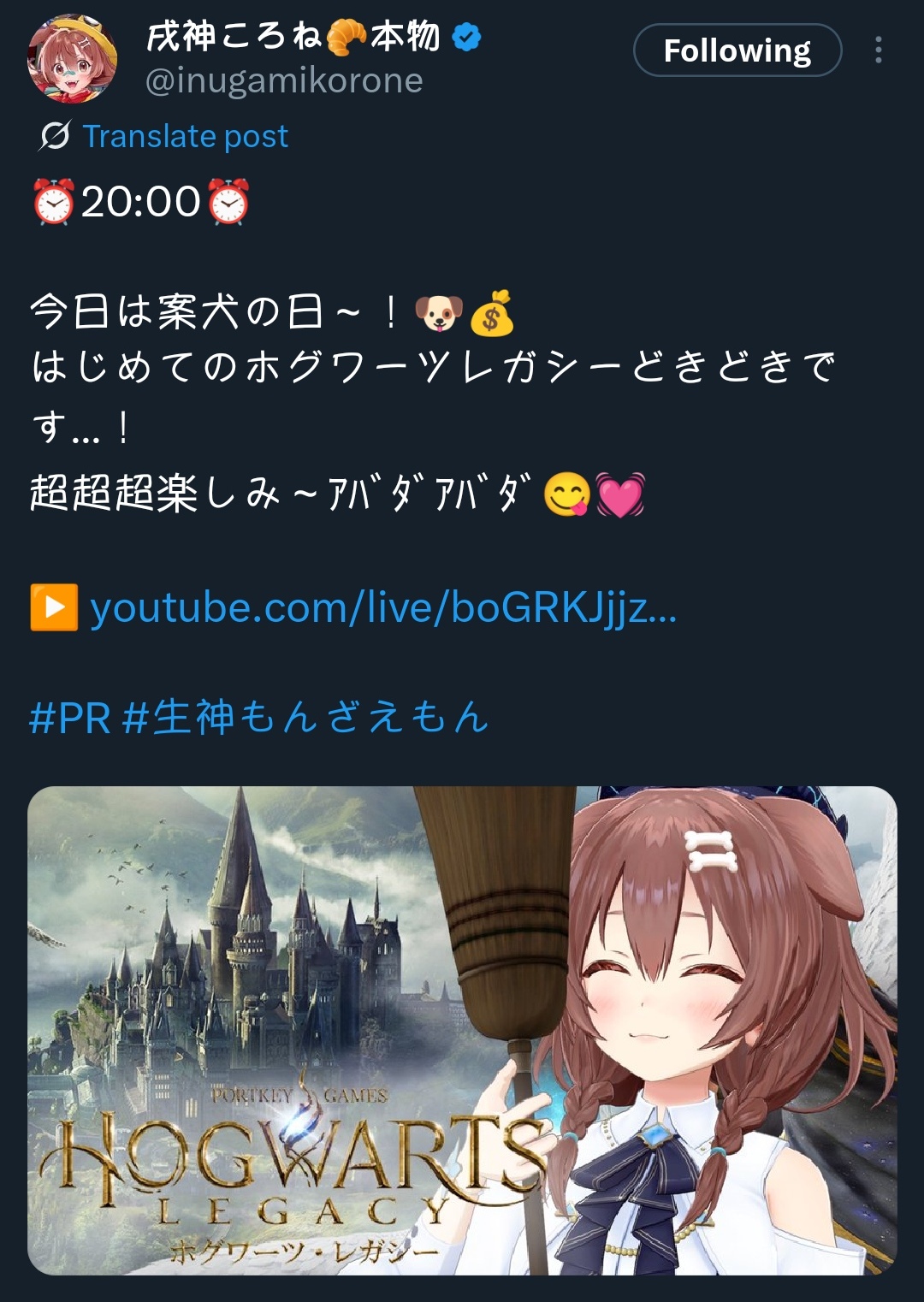
Task: Open the post overflow menu
Action: click(x=878, y=50)
